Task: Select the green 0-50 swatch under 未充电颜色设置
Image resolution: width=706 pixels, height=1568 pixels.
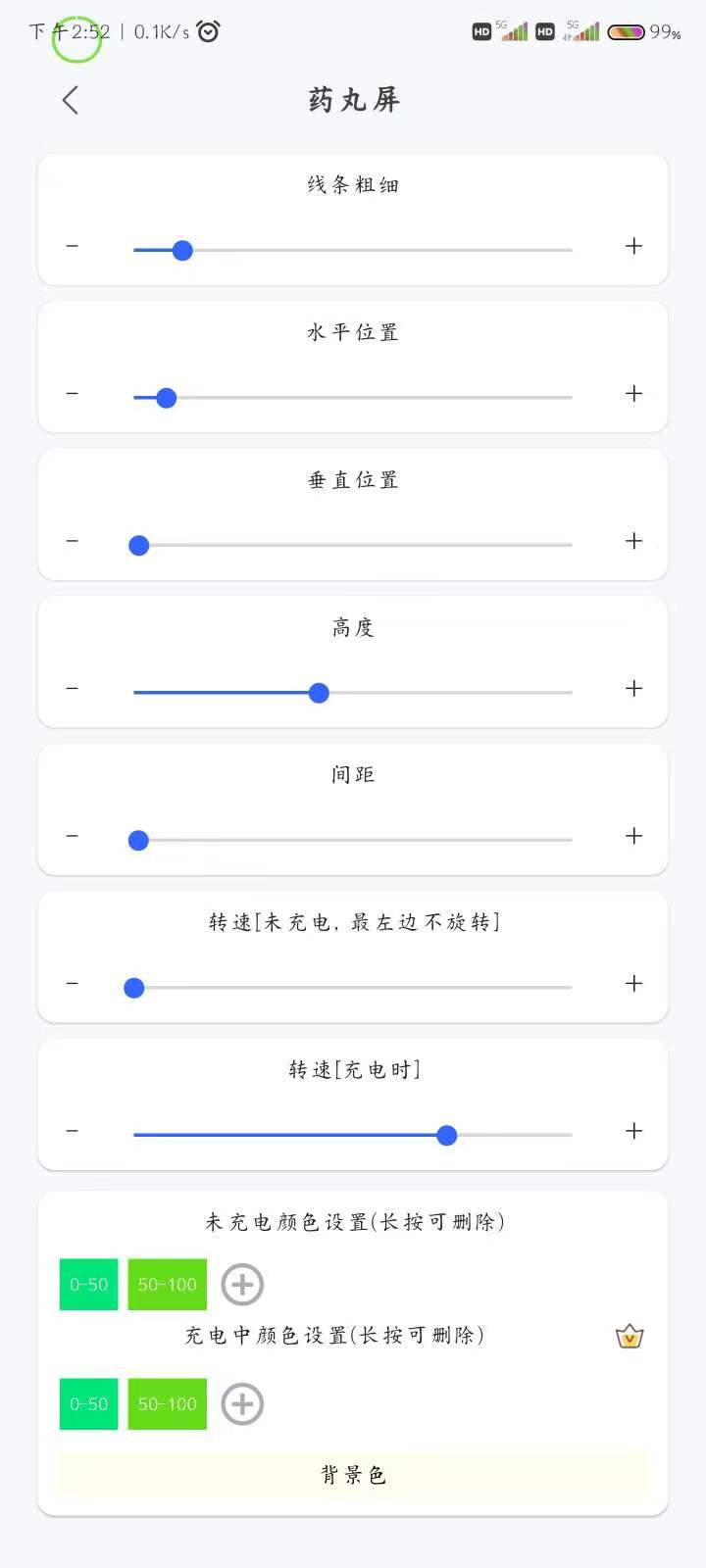Action: pyautogui.click(x=87, y=1284)
